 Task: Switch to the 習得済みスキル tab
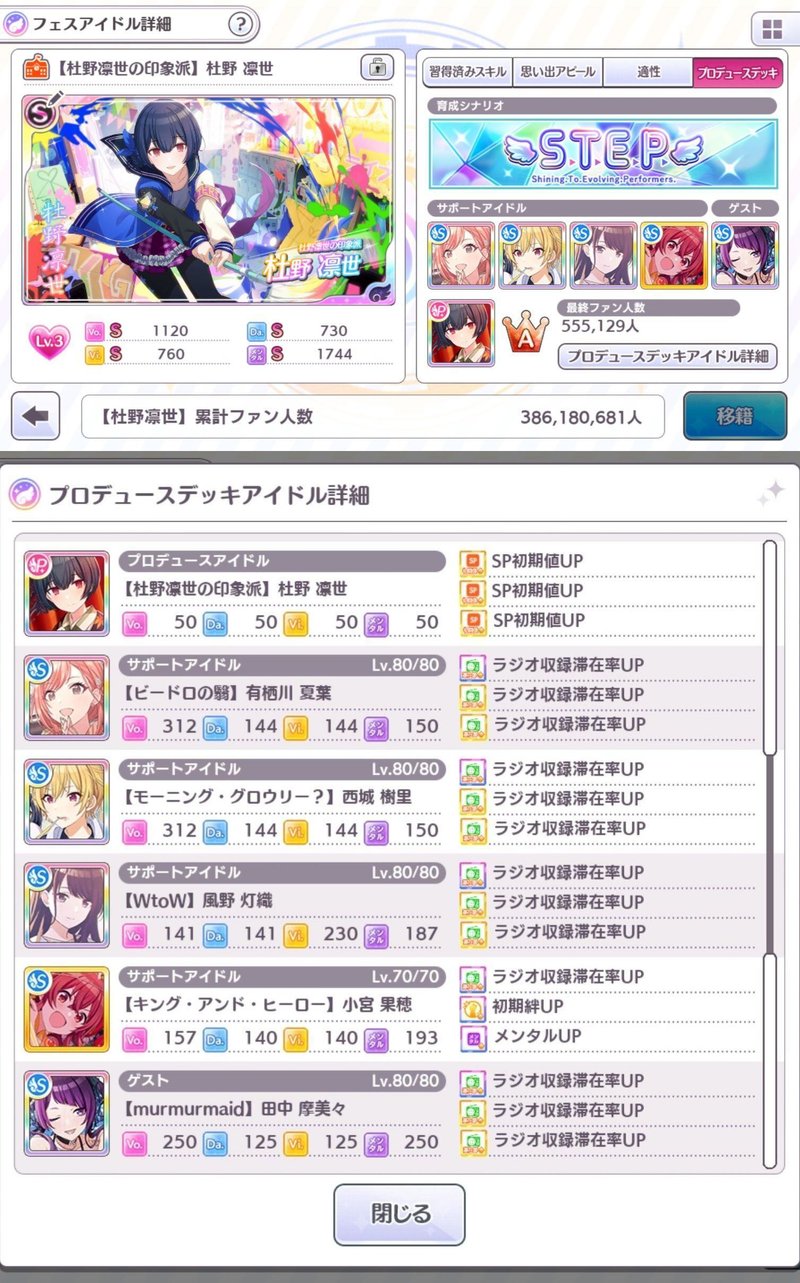(x=468, y=72)
